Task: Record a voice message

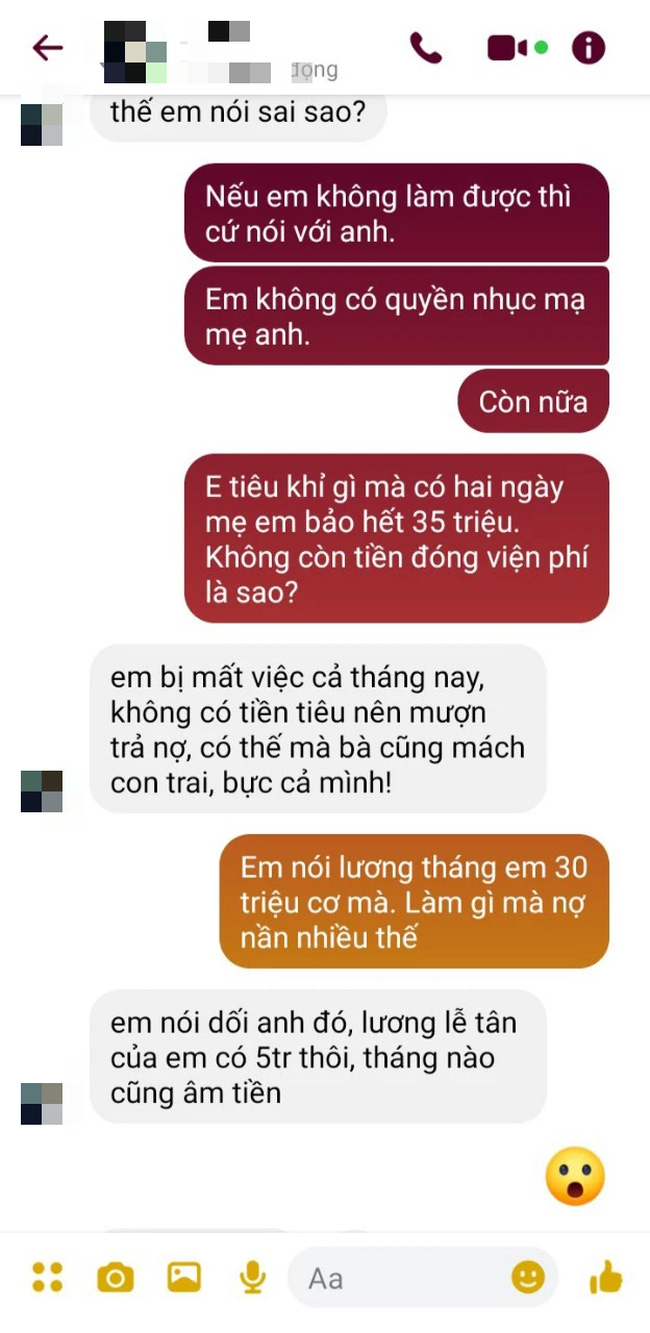Action: 253,1277
